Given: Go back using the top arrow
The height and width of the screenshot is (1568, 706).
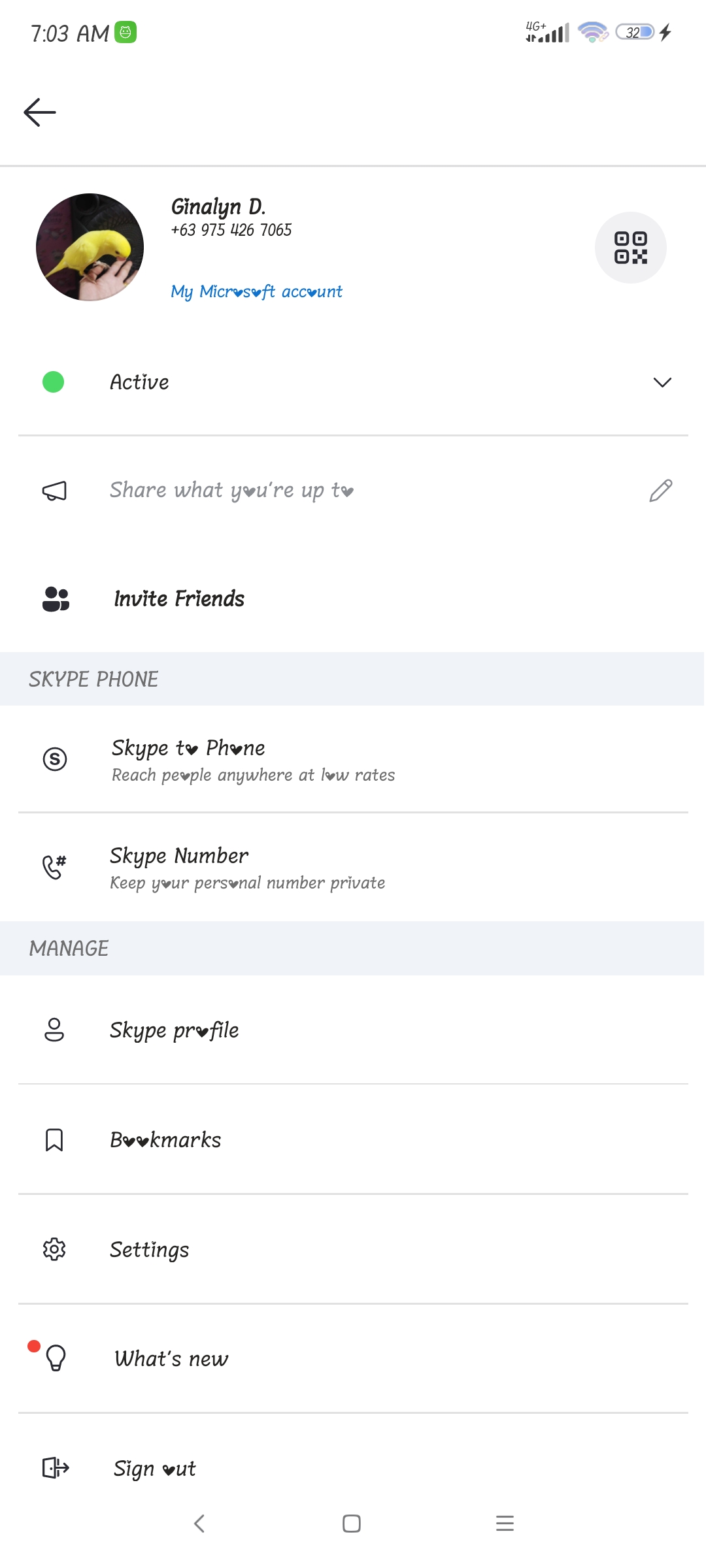Looking at the screenshot, I should pos(40,112).
